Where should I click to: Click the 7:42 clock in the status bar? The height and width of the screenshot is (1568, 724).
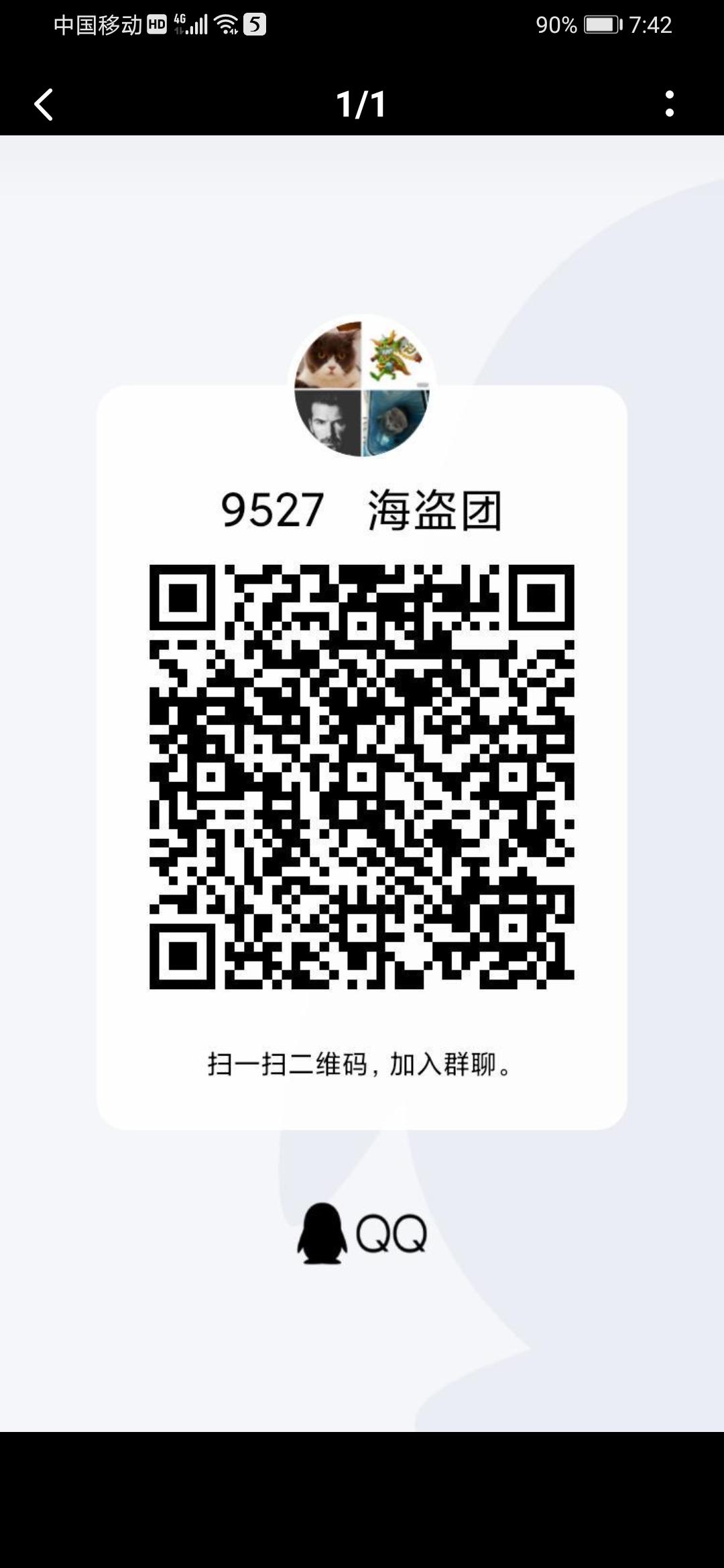(651, 24)
